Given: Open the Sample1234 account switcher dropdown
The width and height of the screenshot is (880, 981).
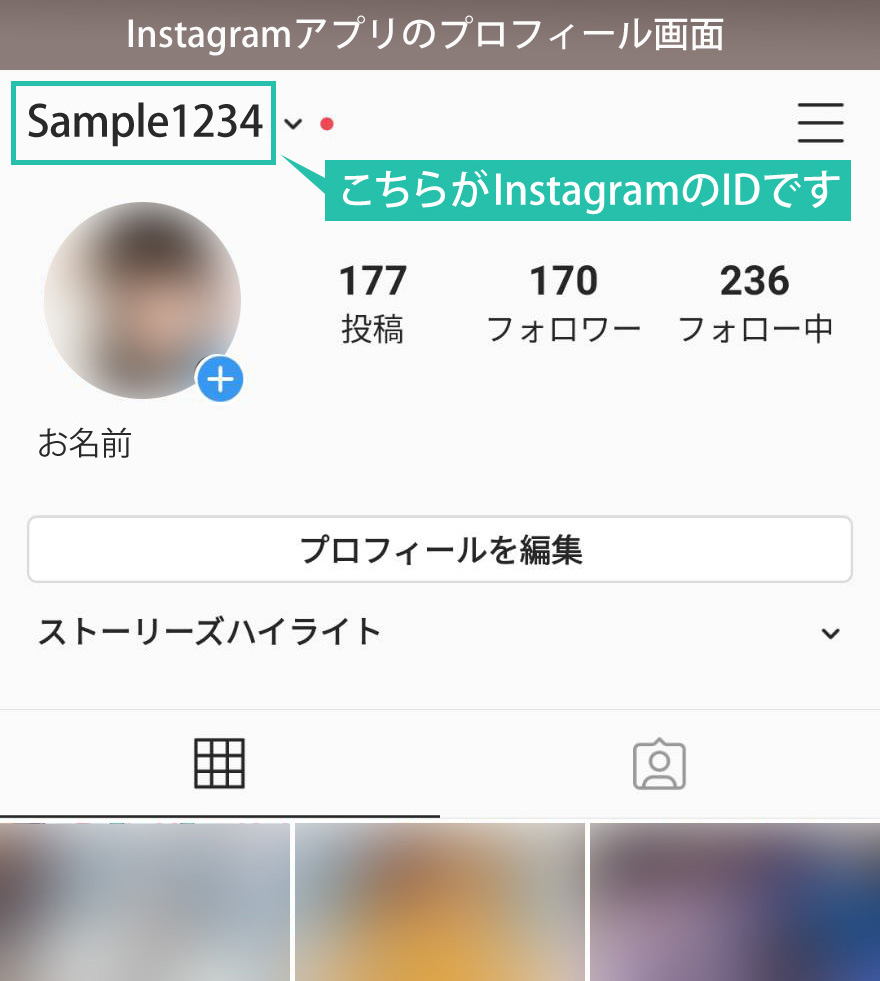Looking at the screenshot, I should [x=293, y=124].
